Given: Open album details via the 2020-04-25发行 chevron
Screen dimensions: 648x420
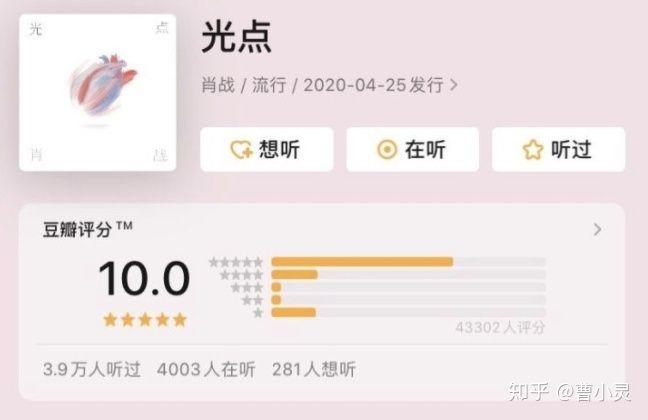Looking at the screenshot, I should coord(454,85).
